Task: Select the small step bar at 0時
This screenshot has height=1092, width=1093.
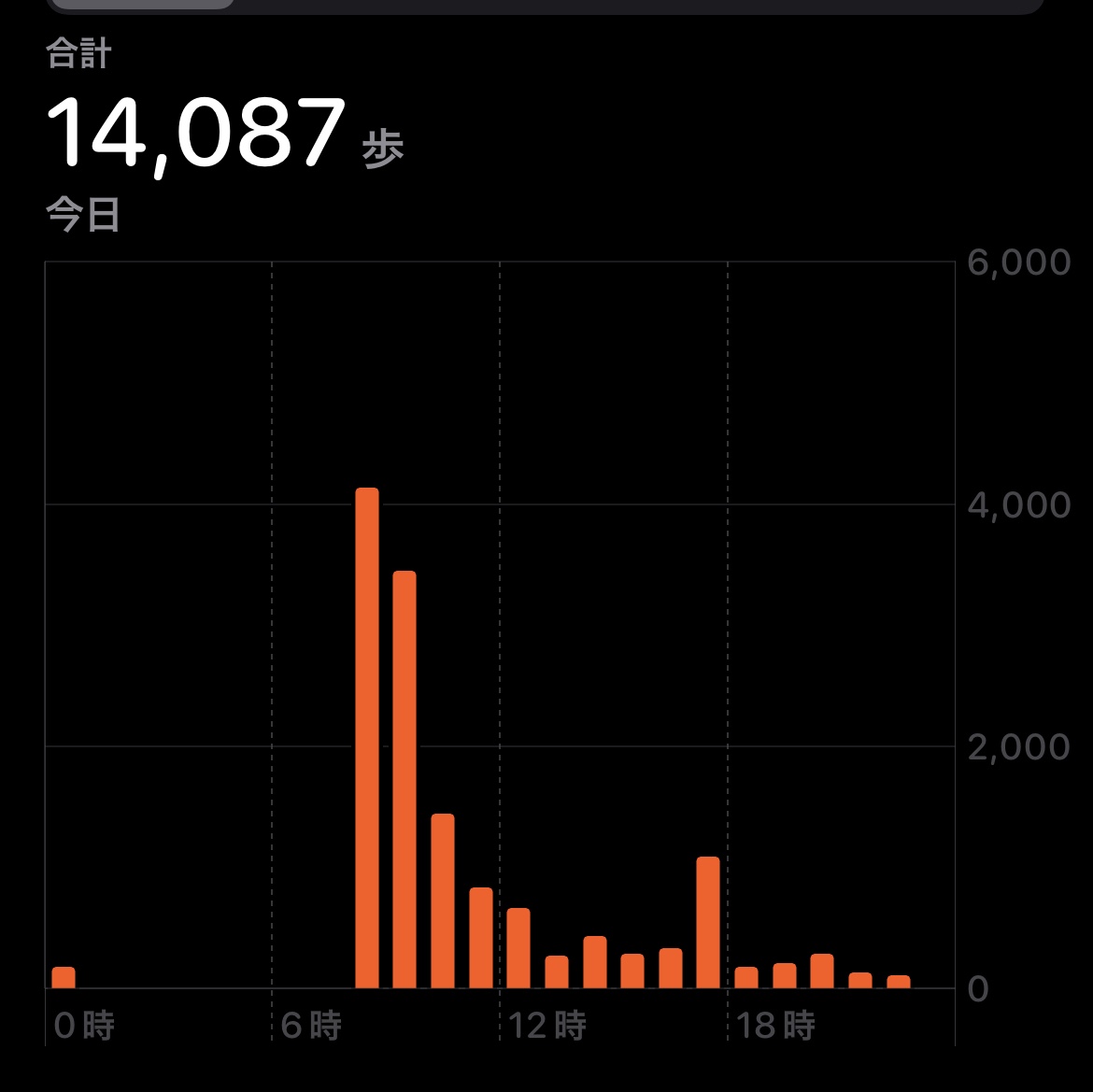Action: tap(64, 977)
